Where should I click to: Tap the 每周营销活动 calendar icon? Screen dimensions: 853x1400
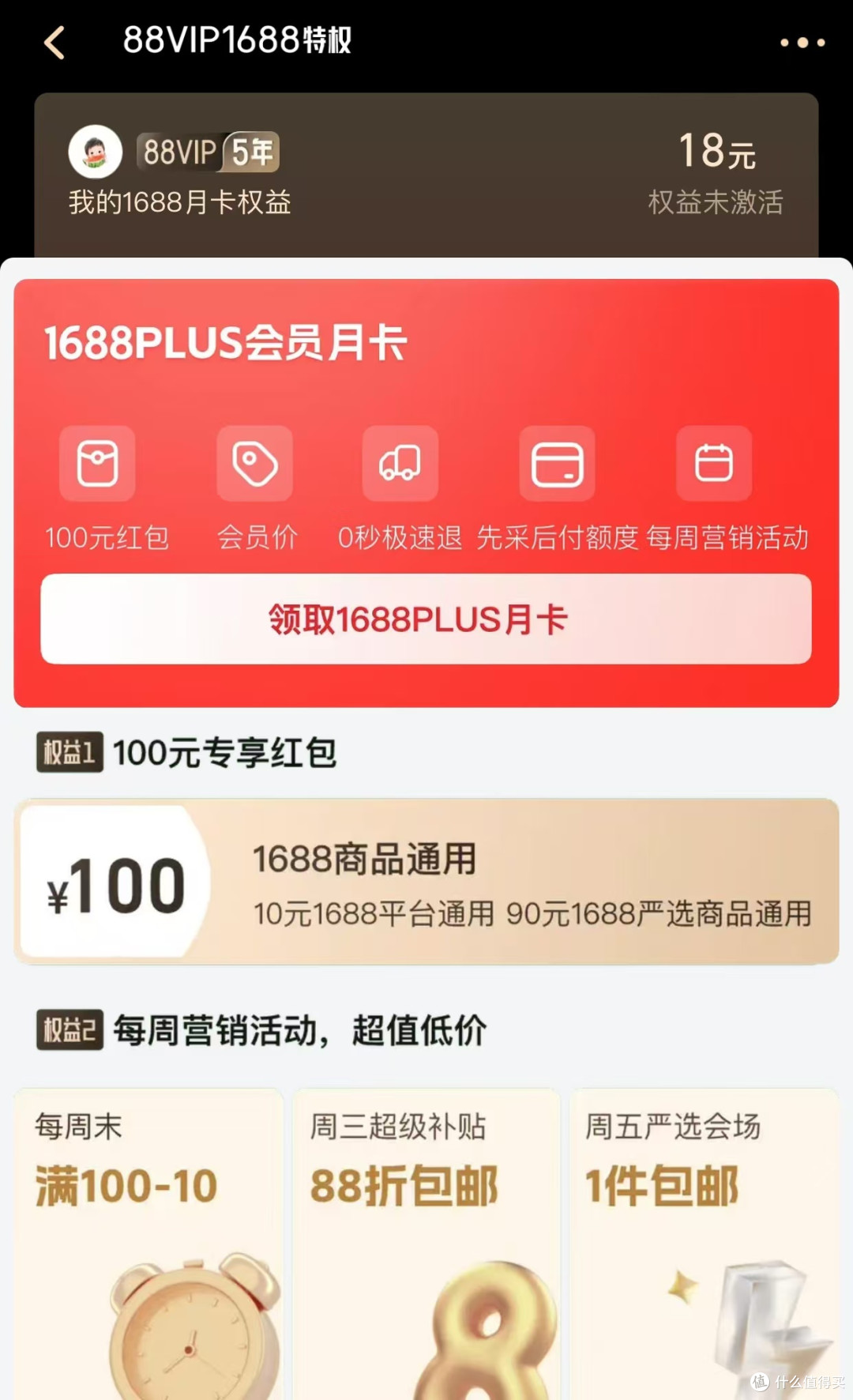click(713, 465)
